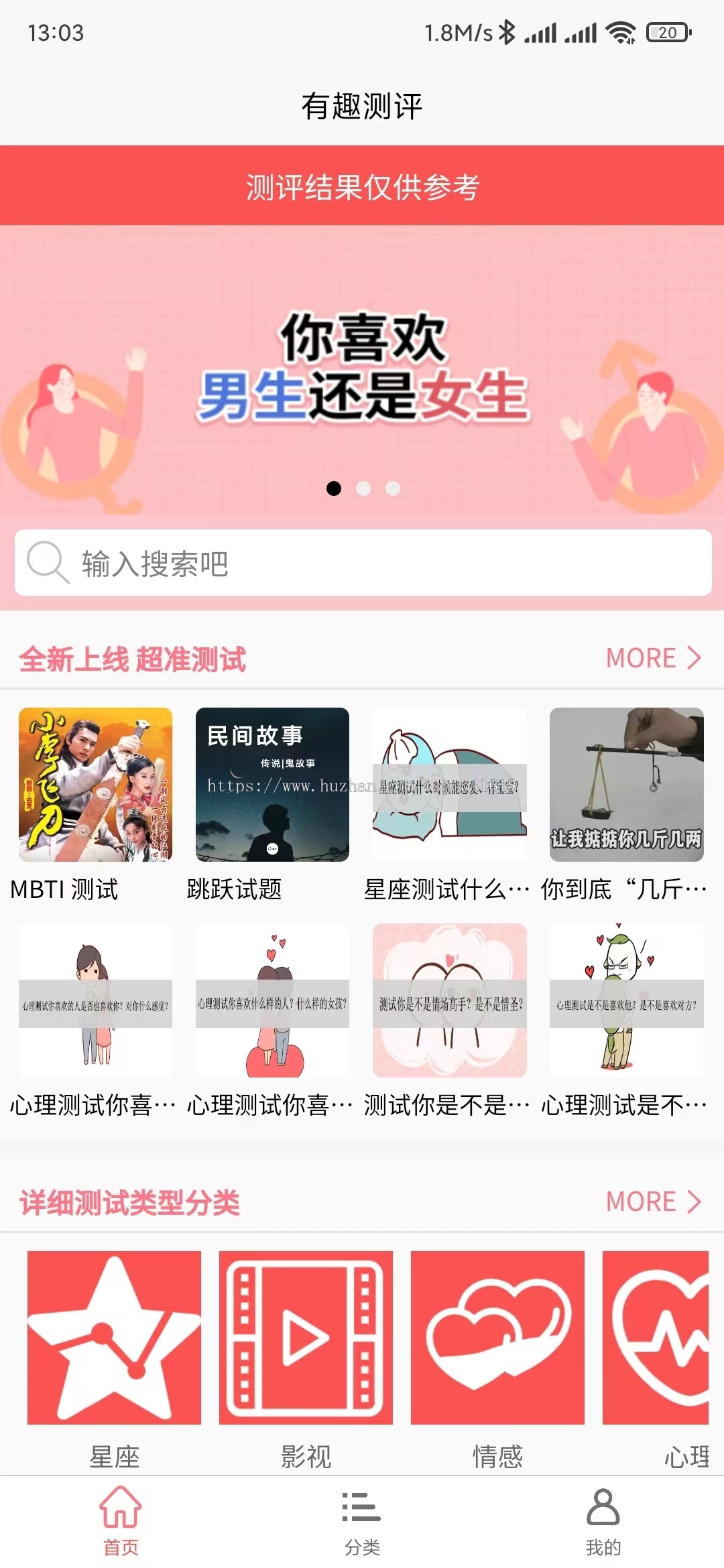The width and height of the screenshot is (724, 1568).
Task: Browse the 影视 category
Action: point(306,1337)
